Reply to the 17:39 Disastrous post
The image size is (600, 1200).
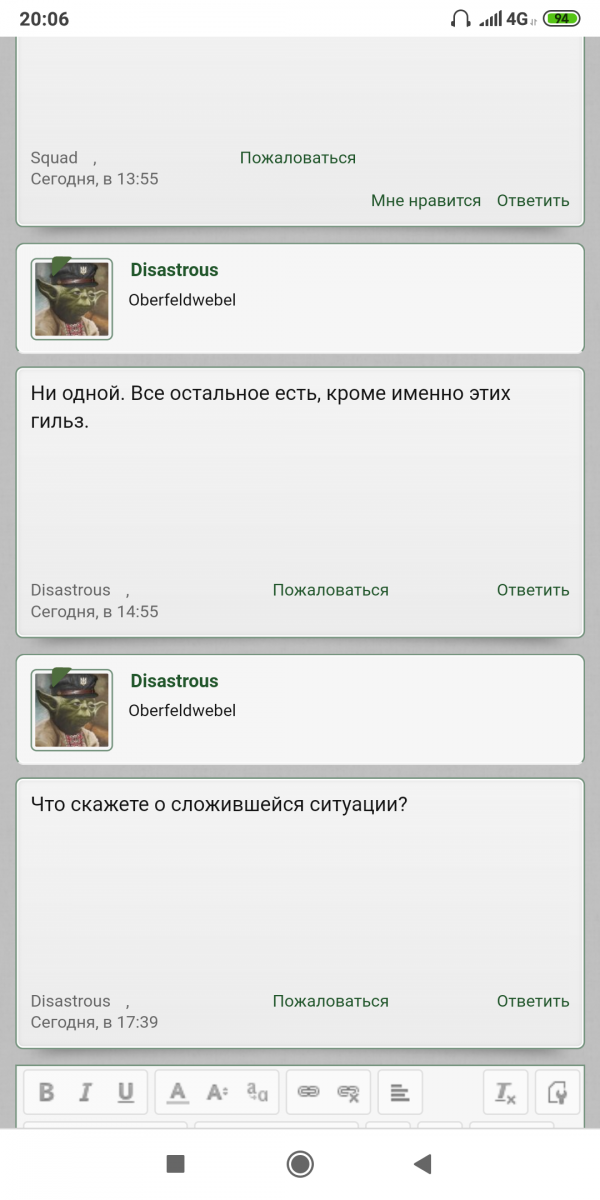[x=533, y=1001]
